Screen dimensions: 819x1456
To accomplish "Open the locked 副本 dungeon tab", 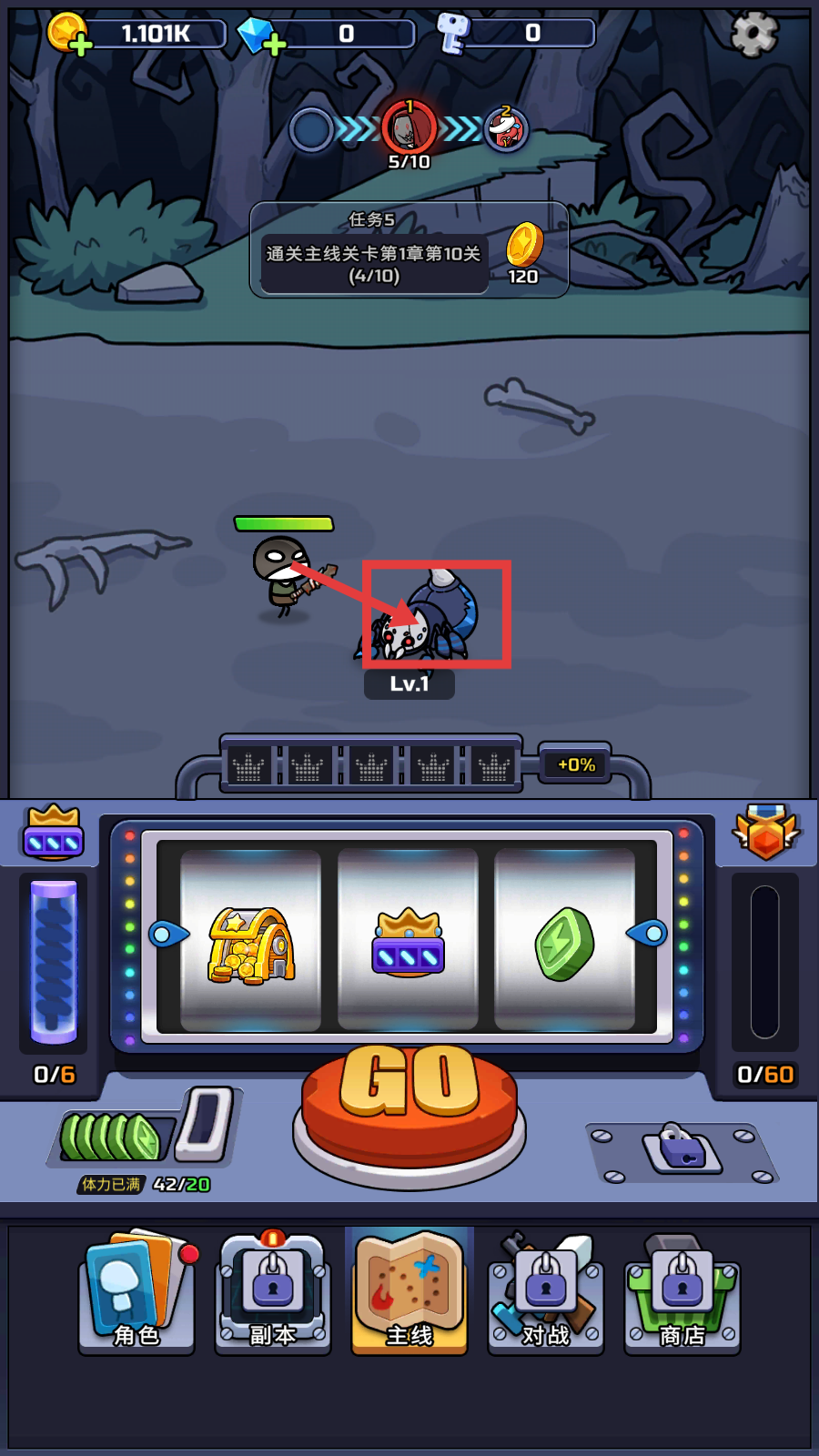I will 273,1292.
